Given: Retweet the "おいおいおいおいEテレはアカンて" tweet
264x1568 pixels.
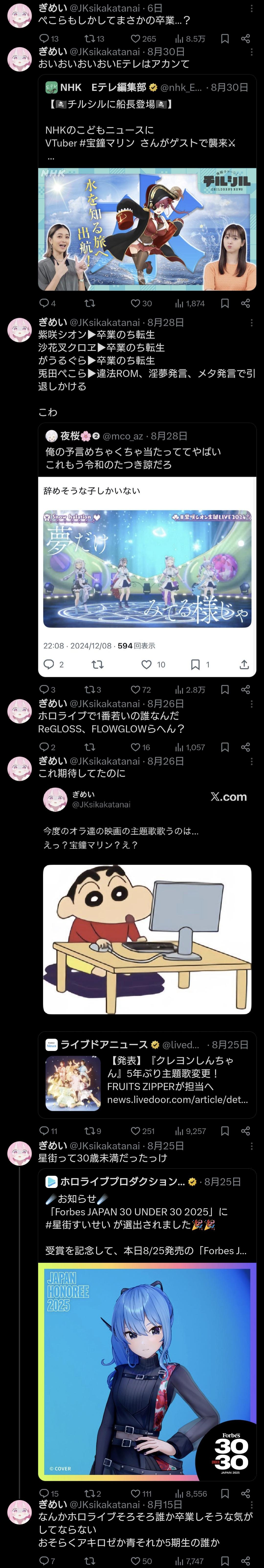Looking at the screenshot, I should pos(89,303).
